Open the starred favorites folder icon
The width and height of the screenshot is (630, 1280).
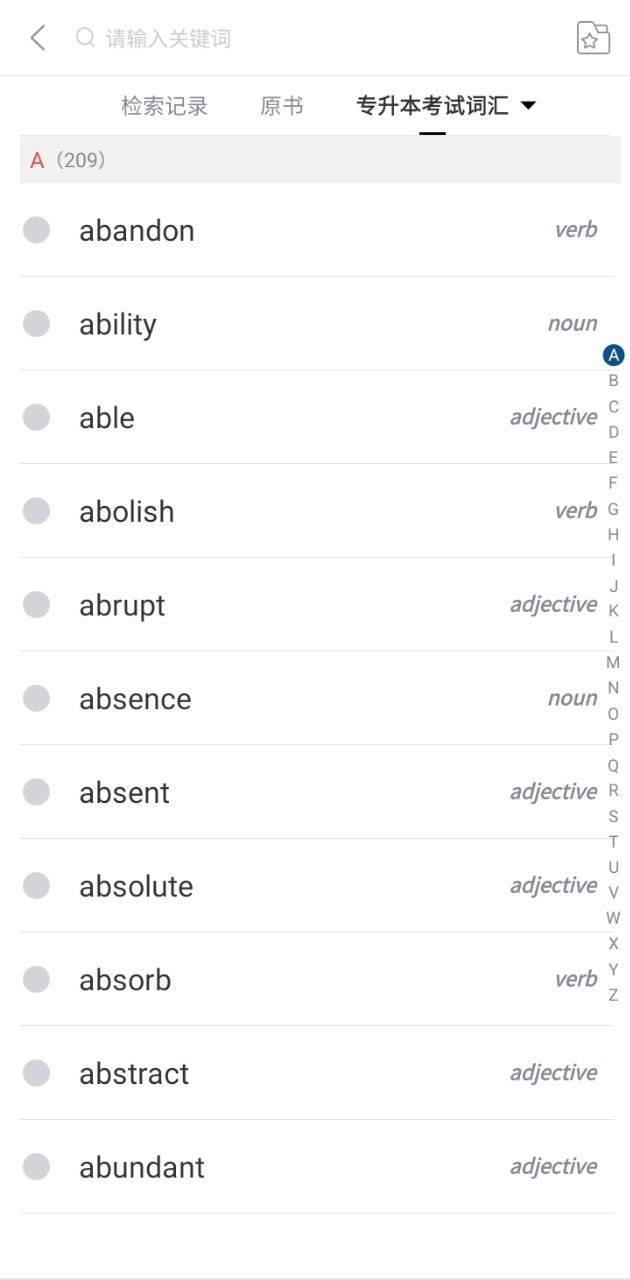click(x=593, y=38)
